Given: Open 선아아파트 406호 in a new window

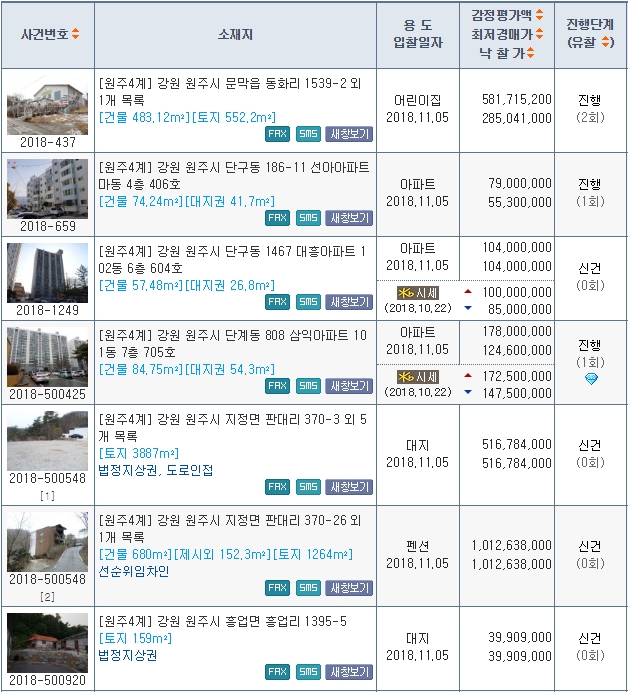Looking at the screenshot, I should click(x=349, y=217).
